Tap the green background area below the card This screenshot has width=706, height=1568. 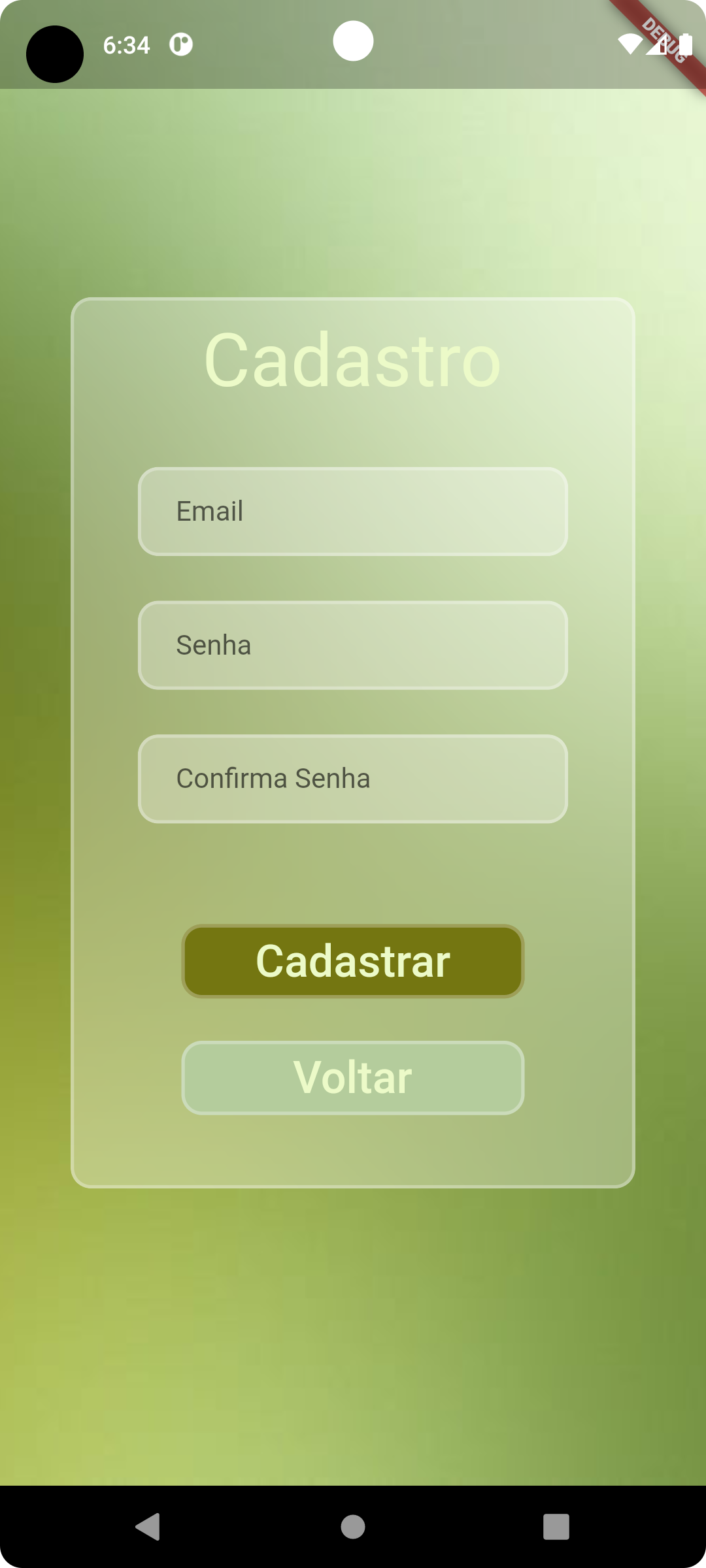click(352, 1307)
